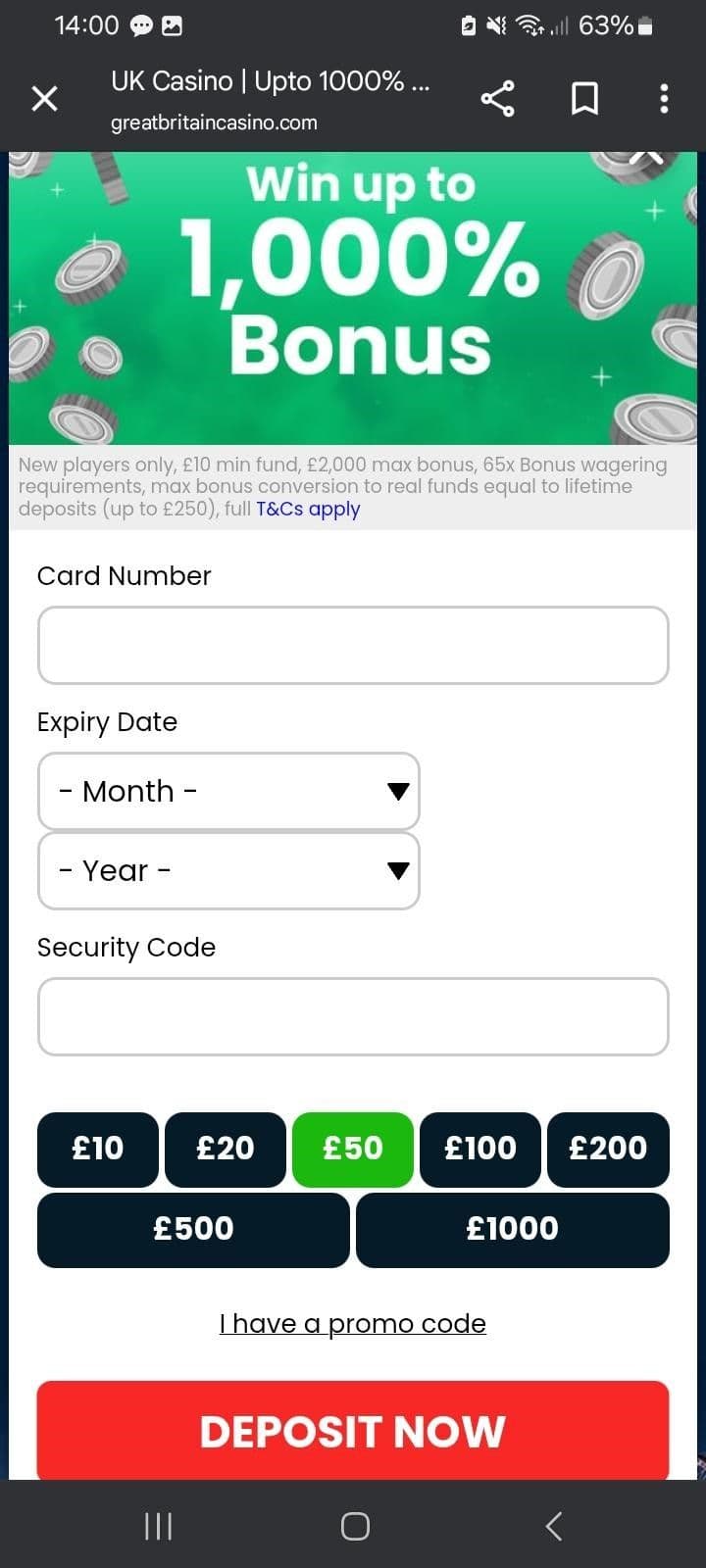
Task: Open the T&Cs apply link
Action: pos(307,509)
